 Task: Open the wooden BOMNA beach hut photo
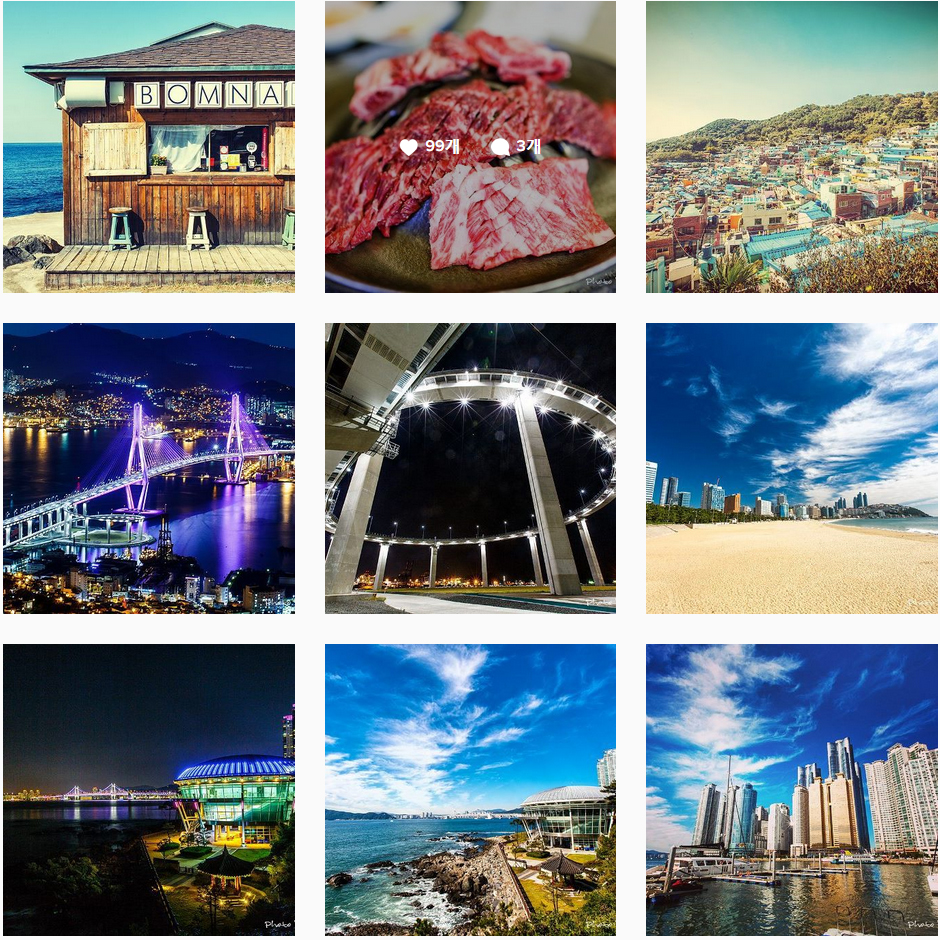149,147
